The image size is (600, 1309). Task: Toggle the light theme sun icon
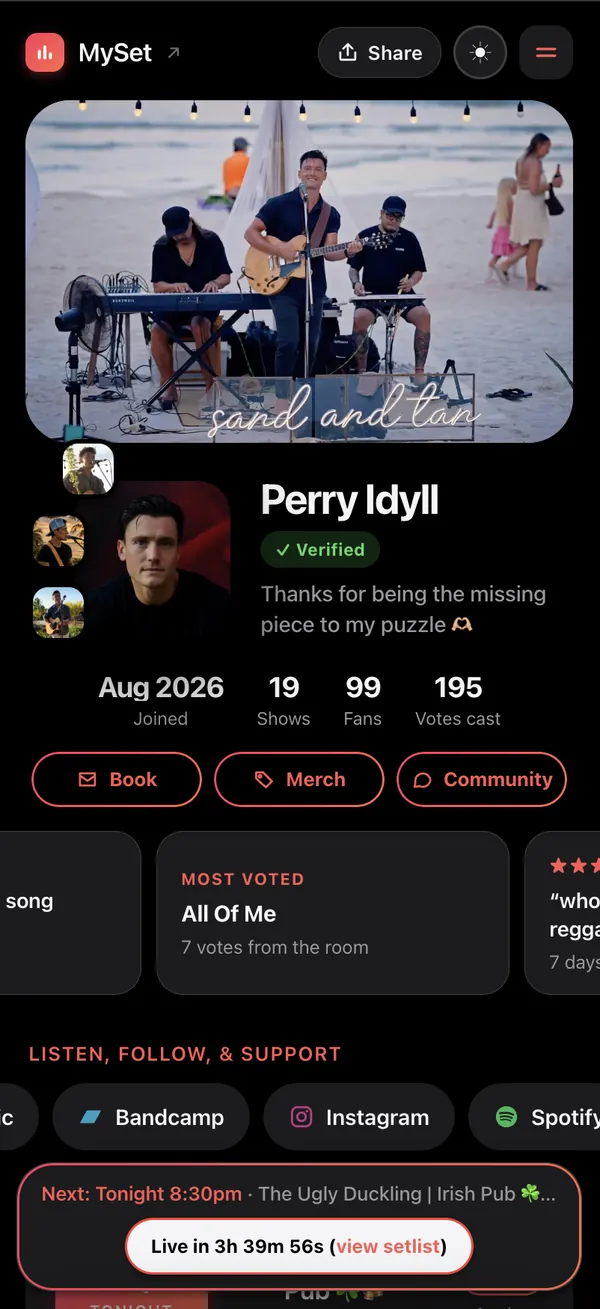click(480, 53)
